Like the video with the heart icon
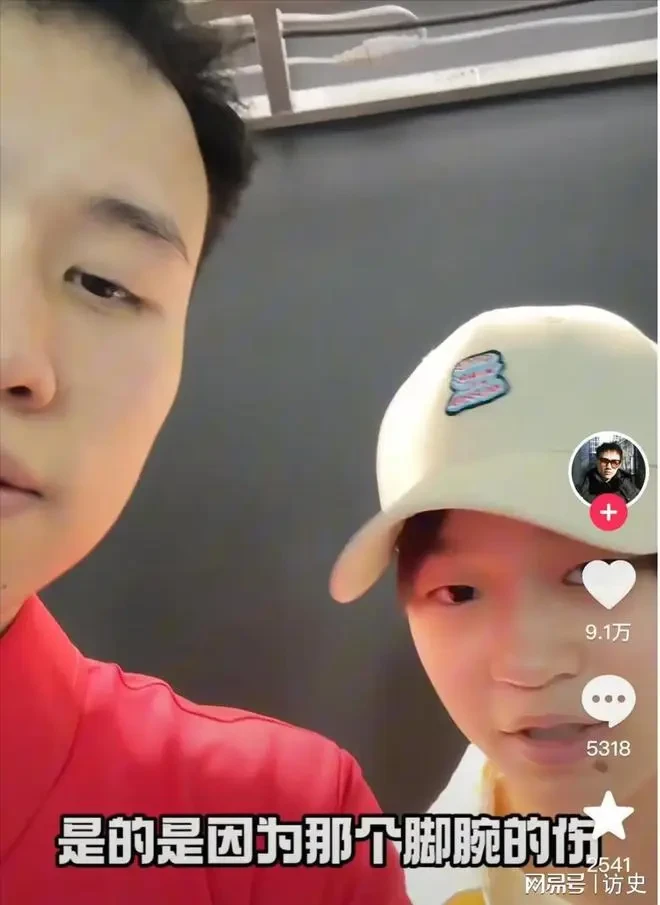660x905 pixels. pos(609,584)
